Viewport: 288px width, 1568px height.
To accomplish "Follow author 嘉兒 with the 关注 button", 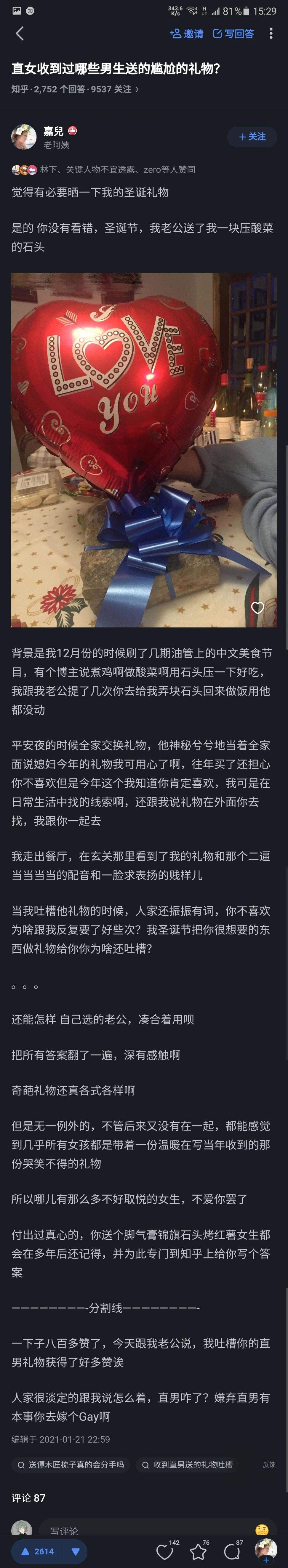I will [252, 137].
